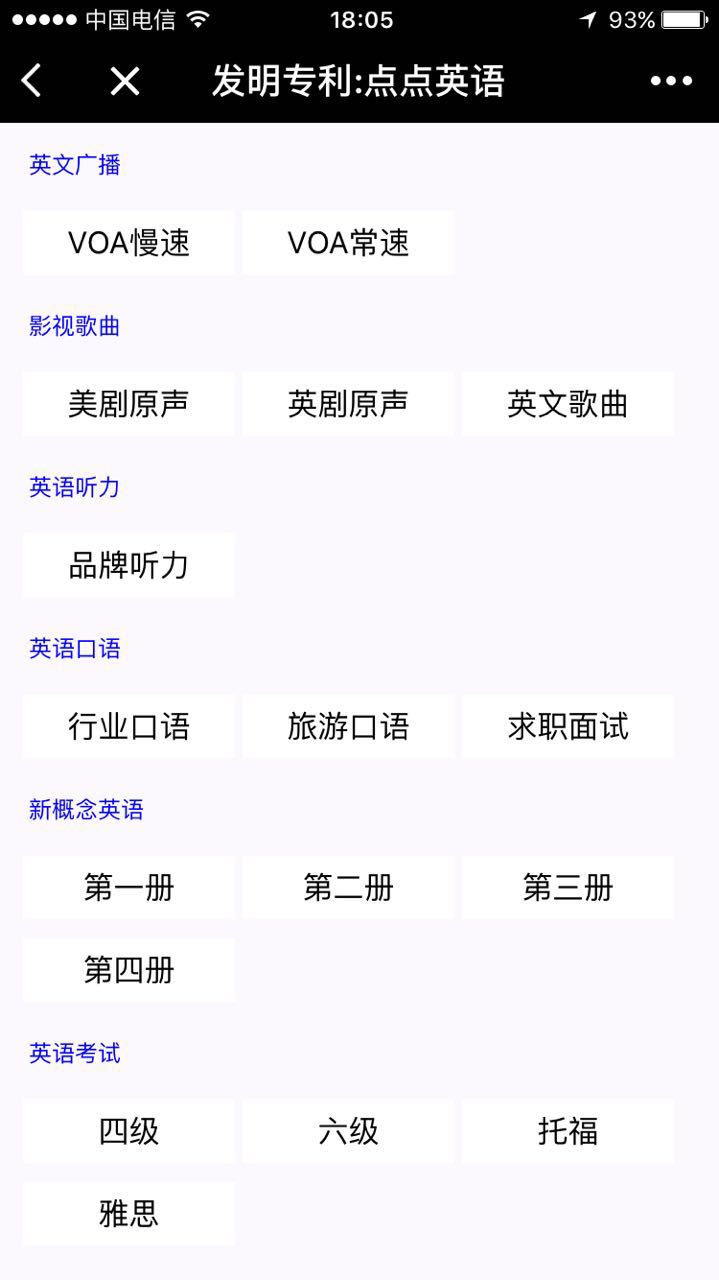Open 美剧原声 section
The width and height of the screenshot is (719, 1280).
[x=129, y=404]
